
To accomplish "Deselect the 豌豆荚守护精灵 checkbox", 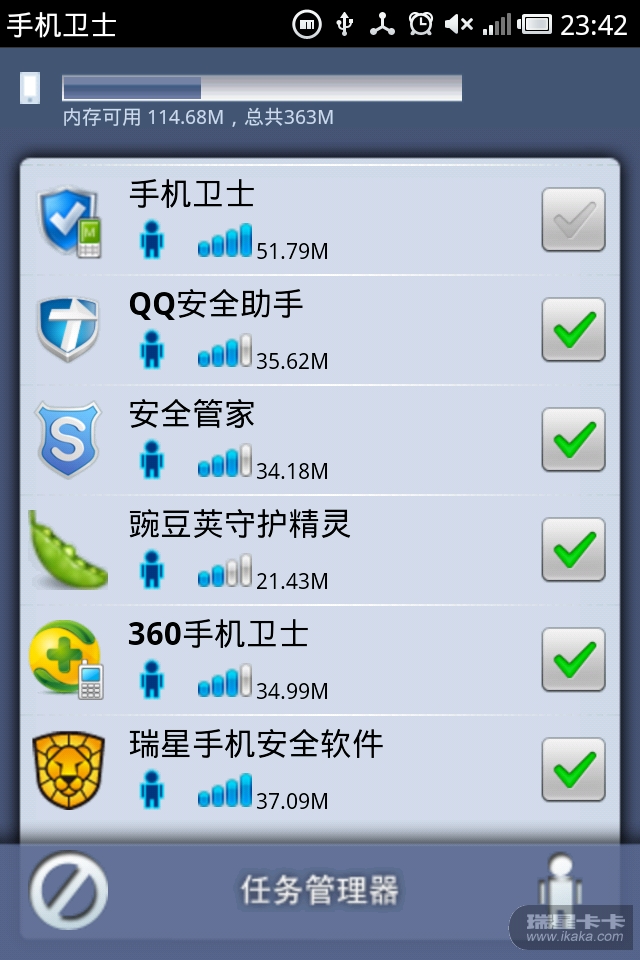I will click(x=573, y=549).
